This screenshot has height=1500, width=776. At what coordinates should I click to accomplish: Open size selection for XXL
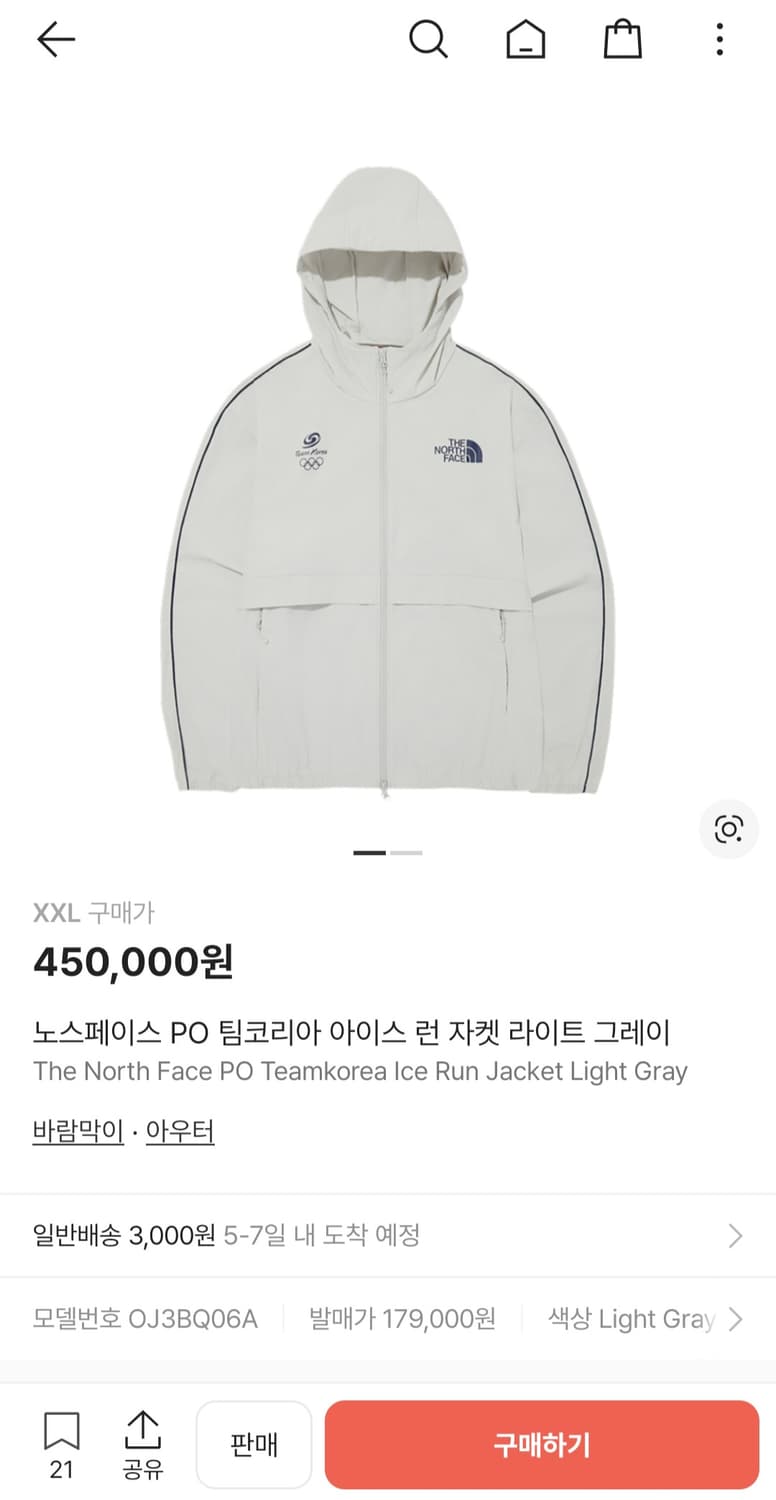click(x=51, y=912)
